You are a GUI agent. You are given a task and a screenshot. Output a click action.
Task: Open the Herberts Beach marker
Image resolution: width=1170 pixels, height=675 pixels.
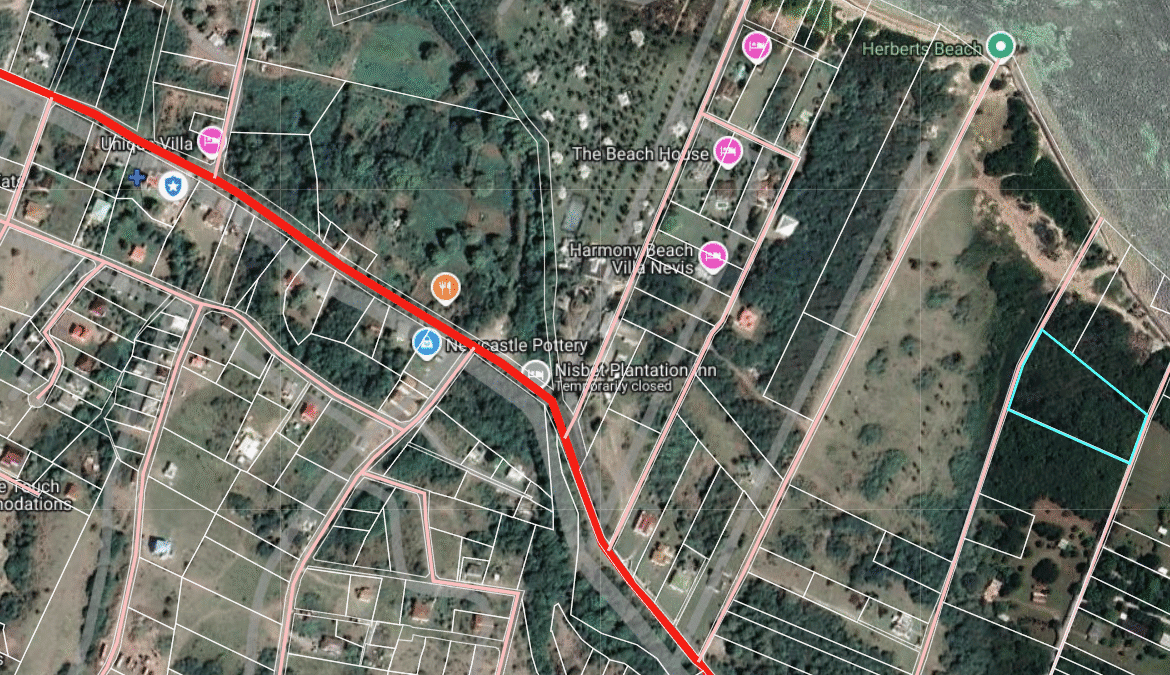(1000, 45)
